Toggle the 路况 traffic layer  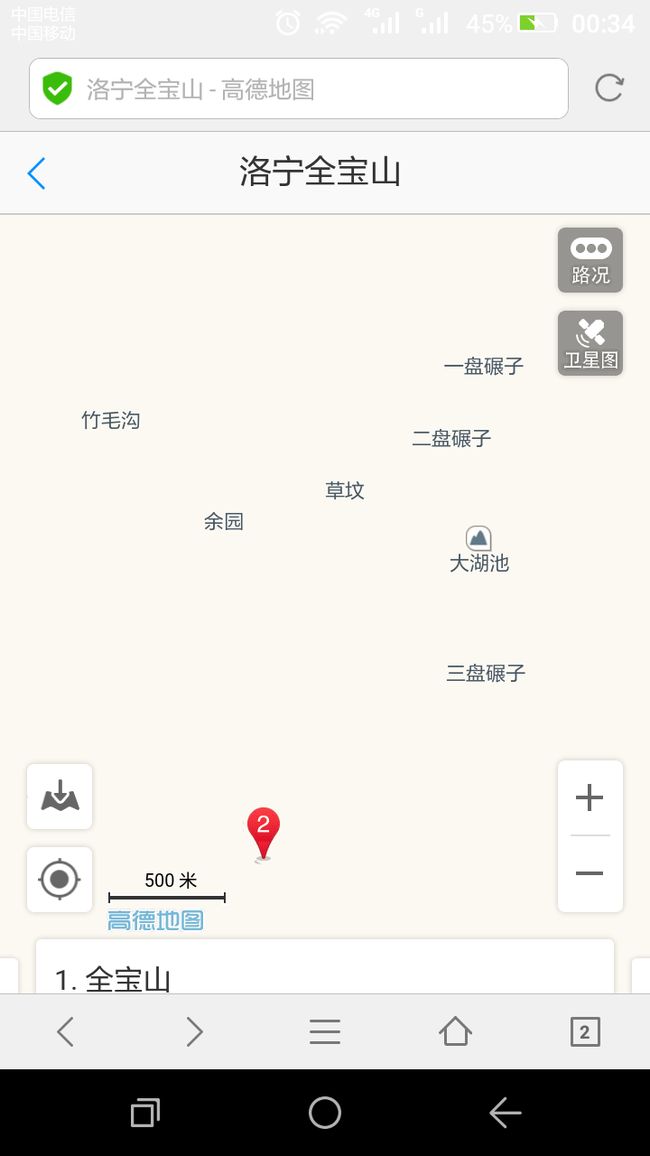[590, 260]
